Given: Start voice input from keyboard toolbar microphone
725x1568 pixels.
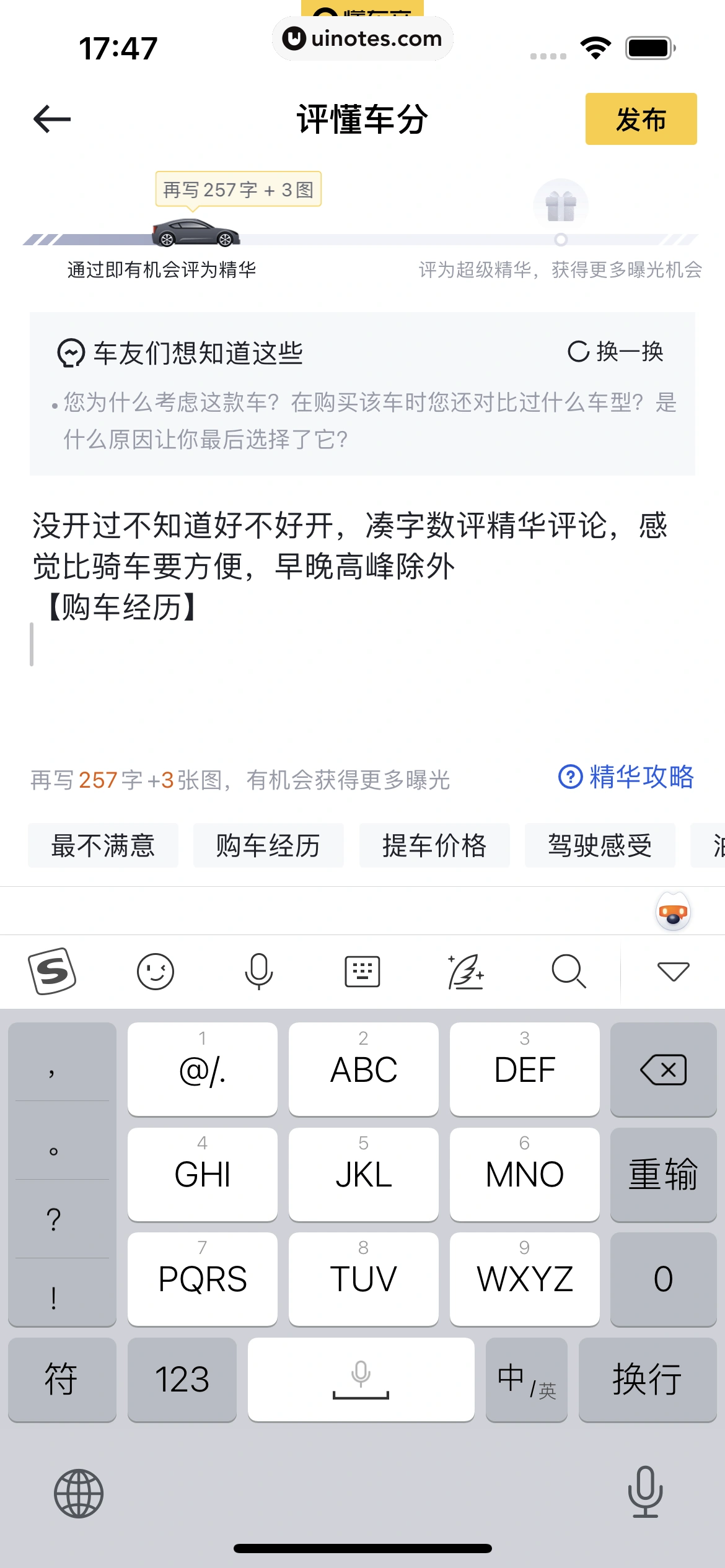Looking at the screenshot, I should tap(259, 971).
